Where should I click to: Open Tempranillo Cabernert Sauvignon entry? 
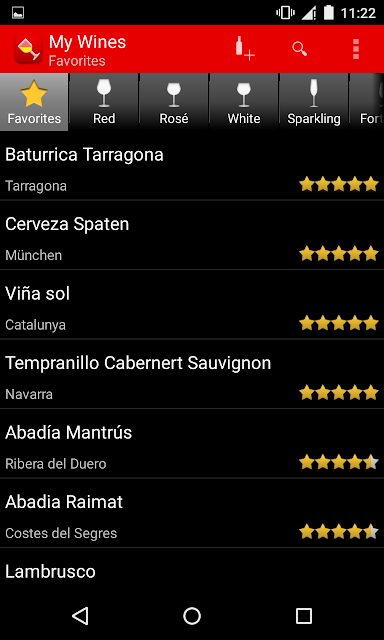pyautogui.click(x=192, y=374)
